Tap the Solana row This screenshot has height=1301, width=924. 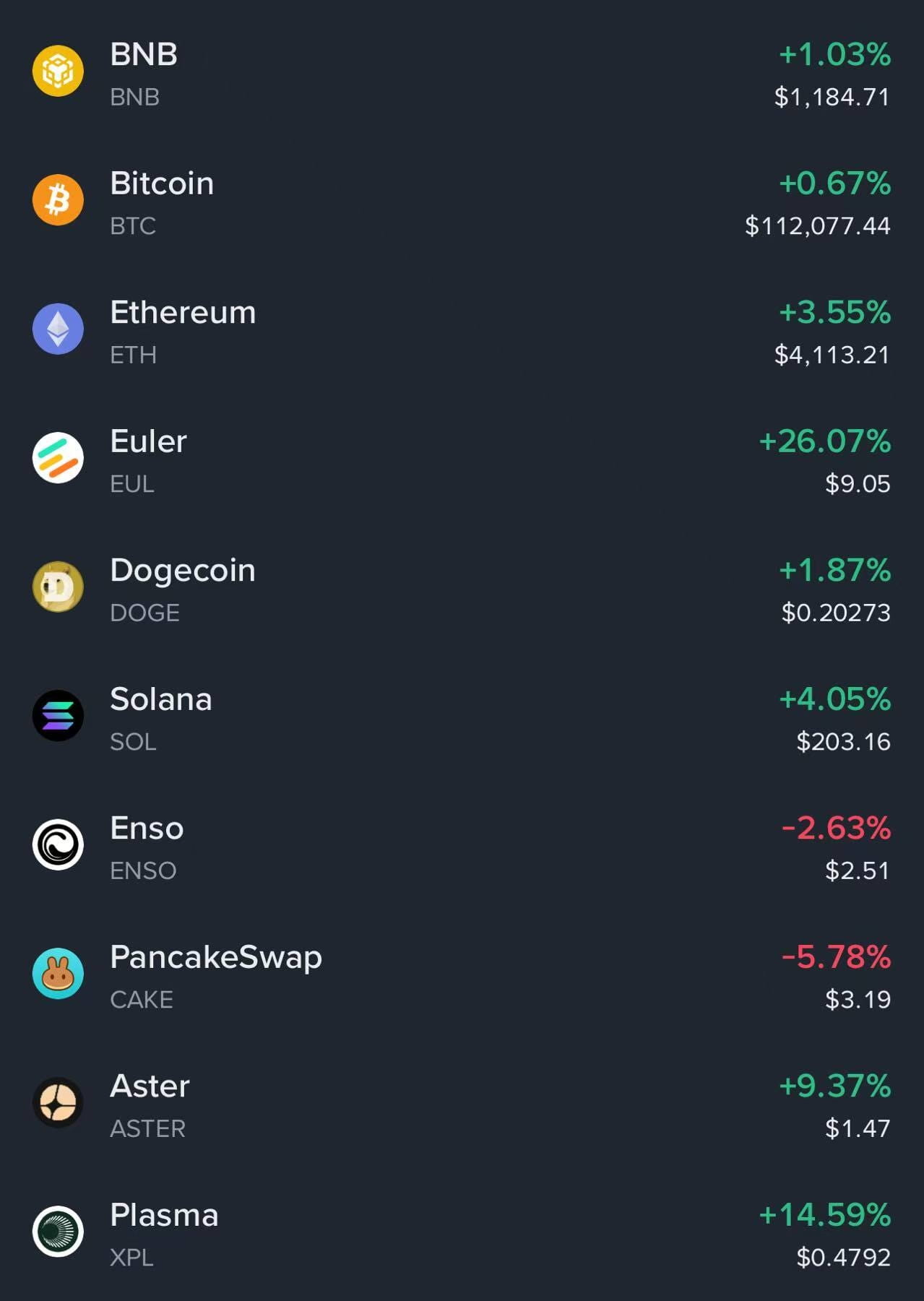(x=462, y=717)
